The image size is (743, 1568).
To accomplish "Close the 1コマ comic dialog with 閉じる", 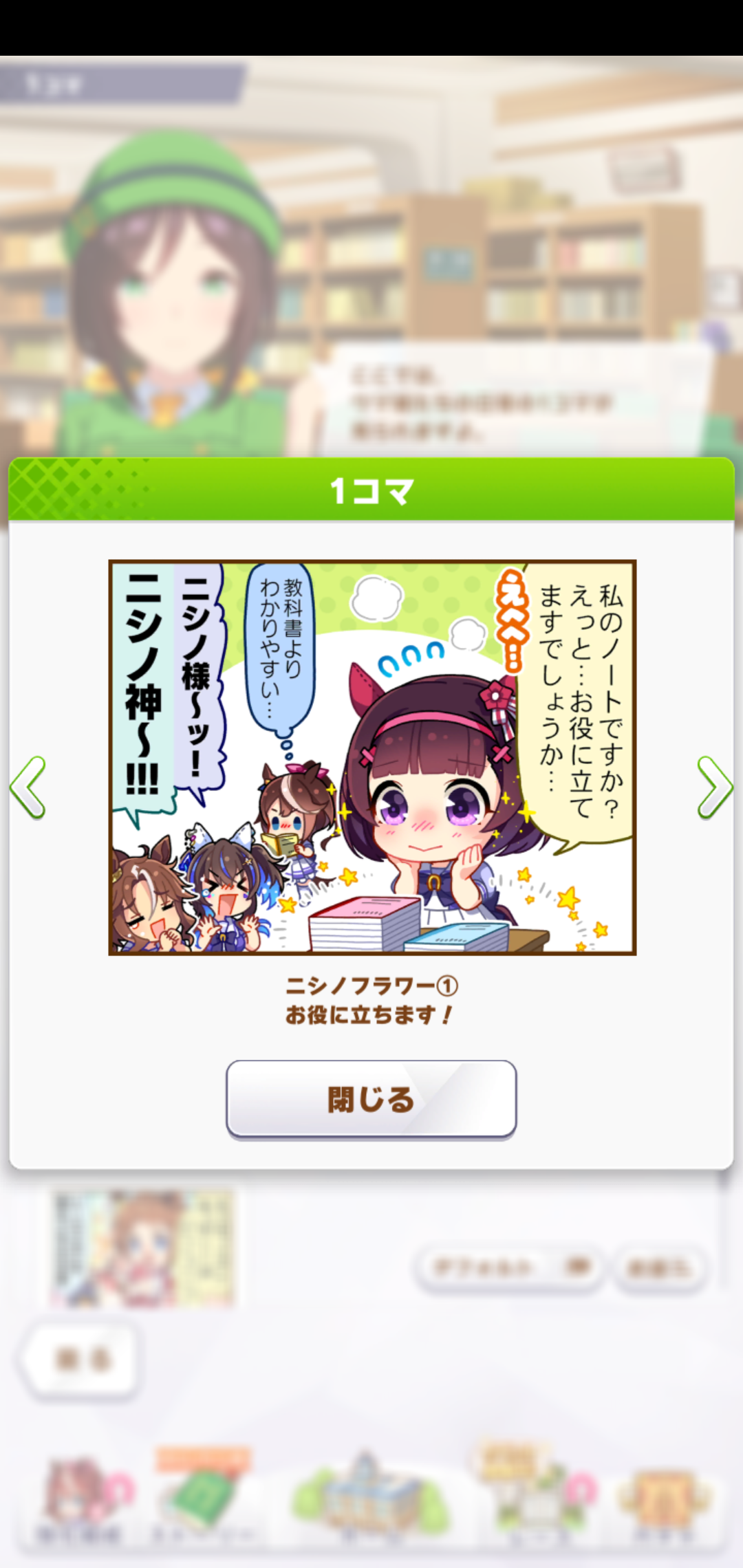I will [x=371, y=1099].
